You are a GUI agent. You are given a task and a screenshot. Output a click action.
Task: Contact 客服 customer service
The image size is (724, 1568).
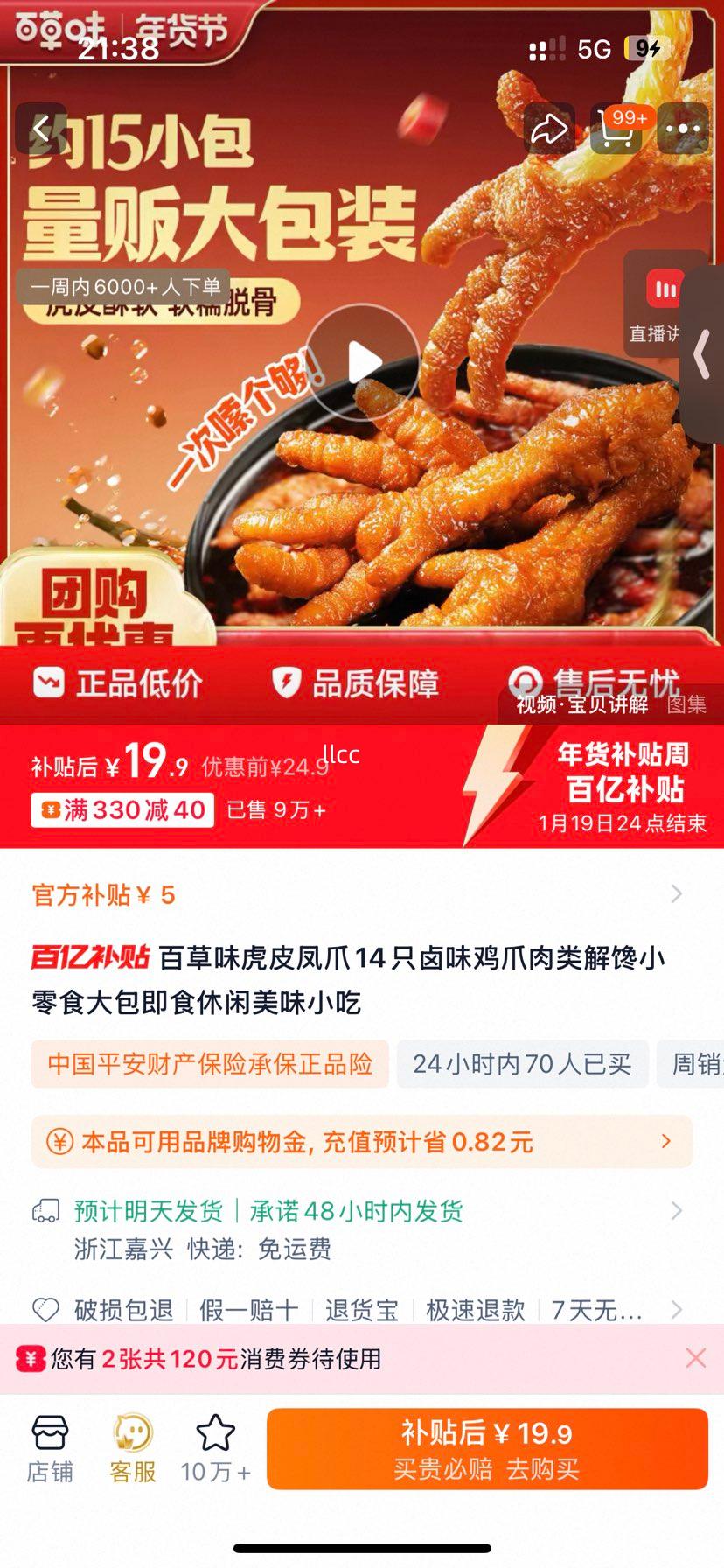point(133,1450)
